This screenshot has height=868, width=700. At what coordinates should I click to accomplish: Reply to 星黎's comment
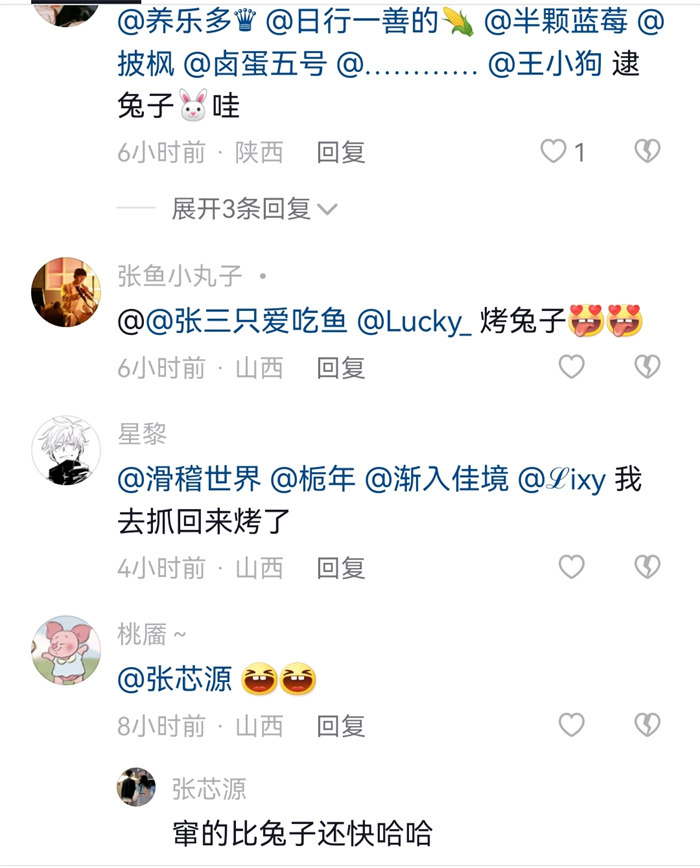(341, 568)
